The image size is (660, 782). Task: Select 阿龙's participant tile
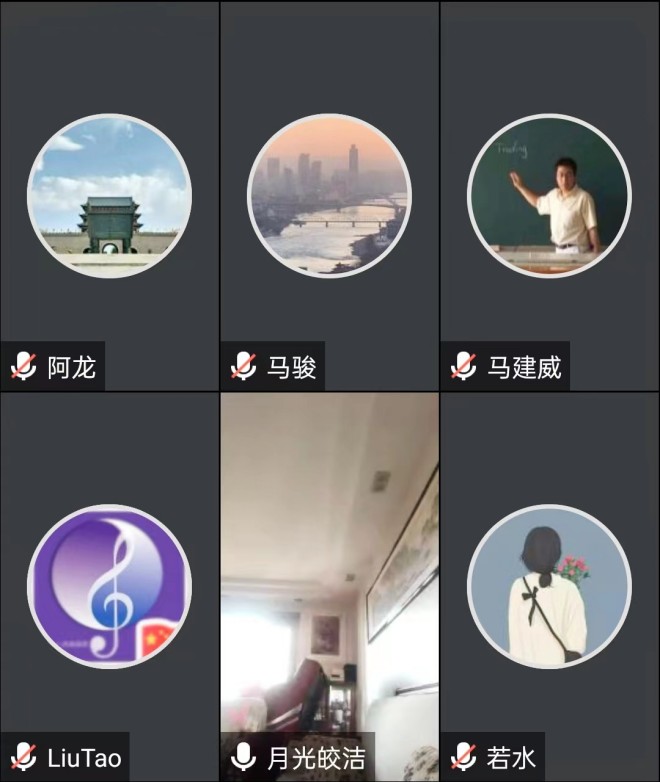pos(109,196)
